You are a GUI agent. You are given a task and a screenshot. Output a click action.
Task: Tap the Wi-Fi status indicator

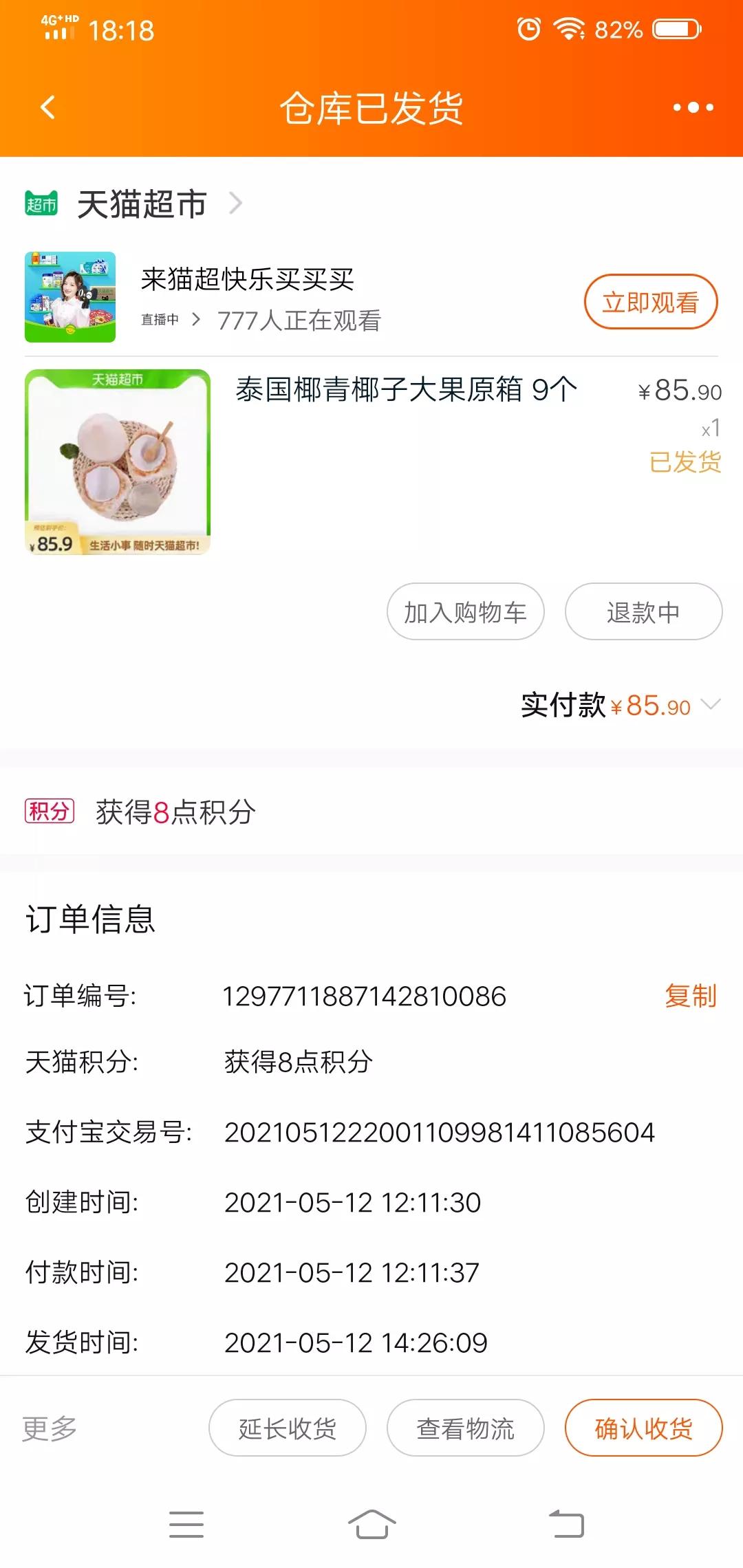[569, 29]
